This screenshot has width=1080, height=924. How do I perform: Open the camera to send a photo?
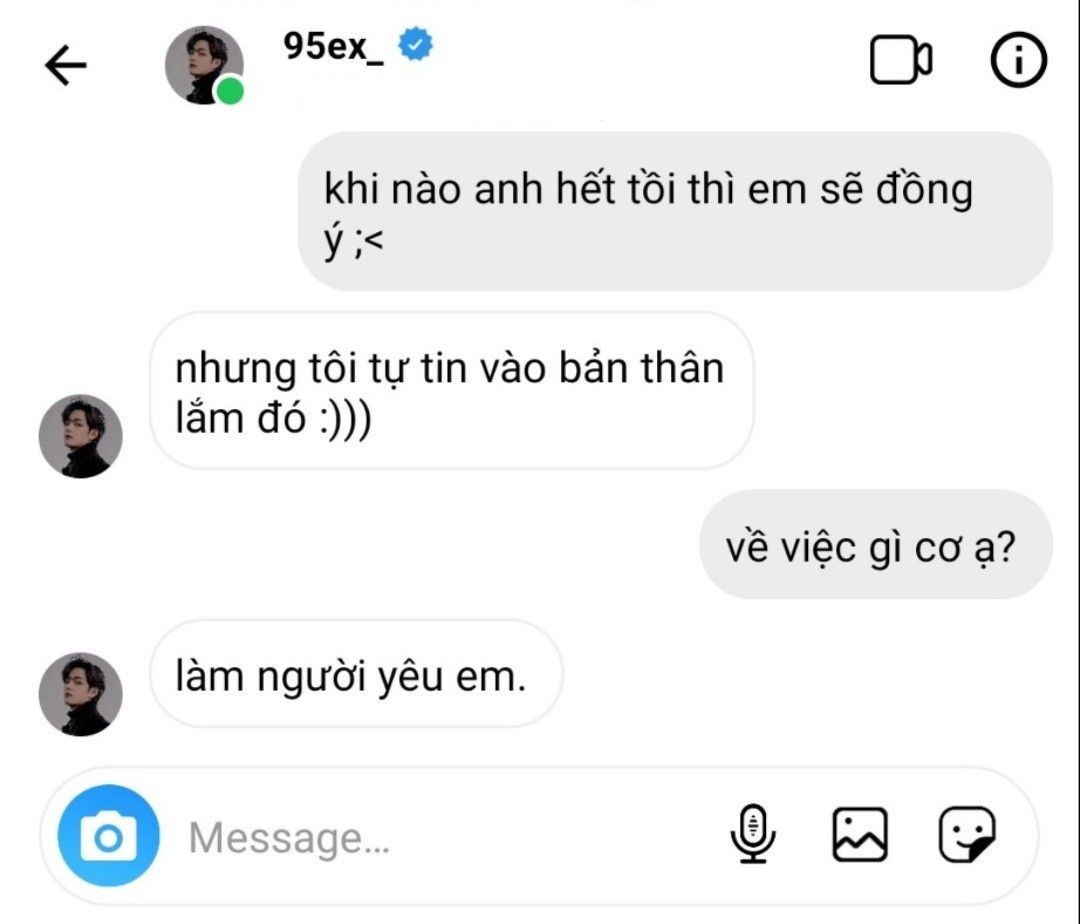[x=108, y=836]
